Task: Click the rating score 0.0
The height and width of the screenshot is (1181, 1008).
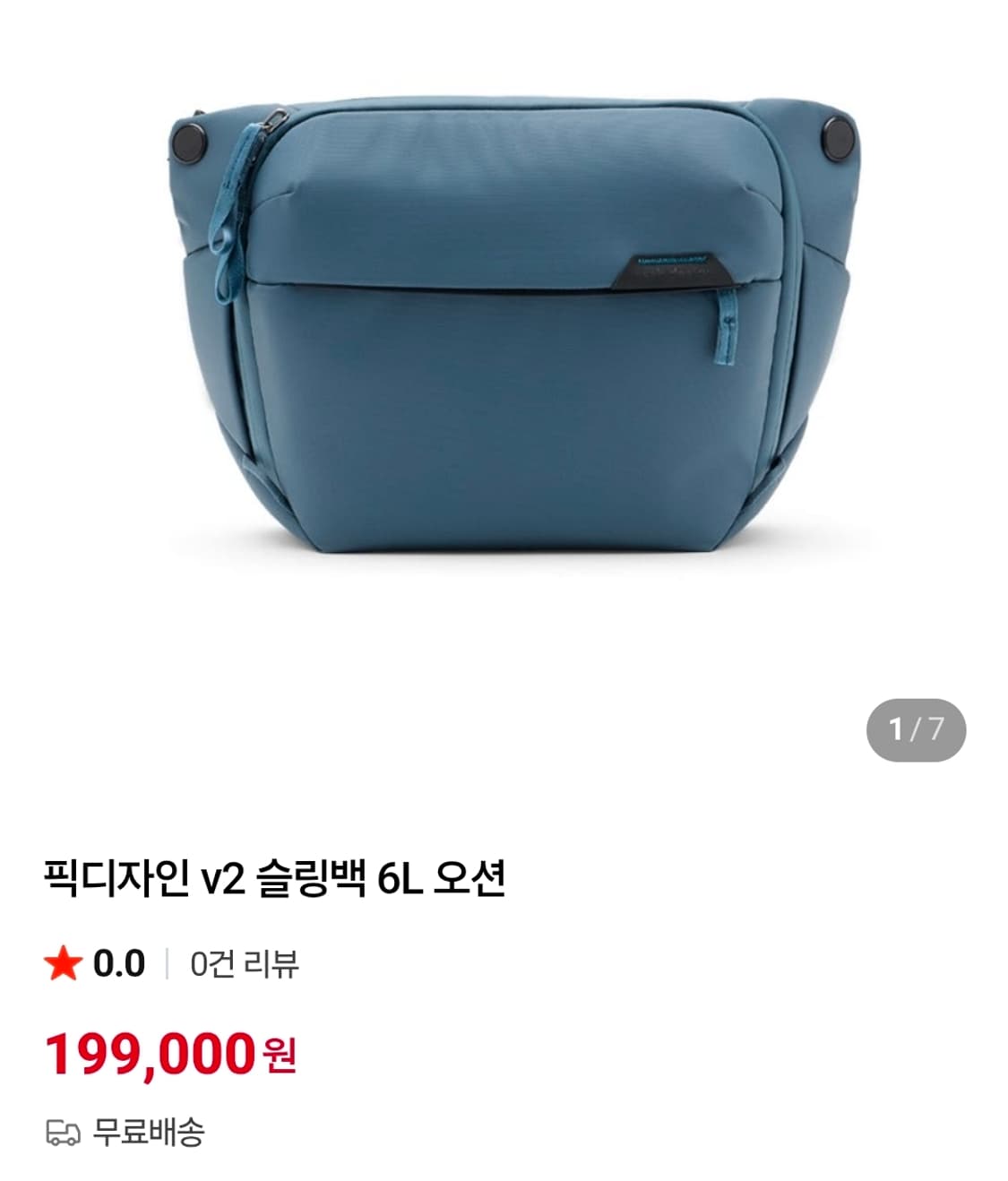Action: pyautogui.click(x=112, y=963)
